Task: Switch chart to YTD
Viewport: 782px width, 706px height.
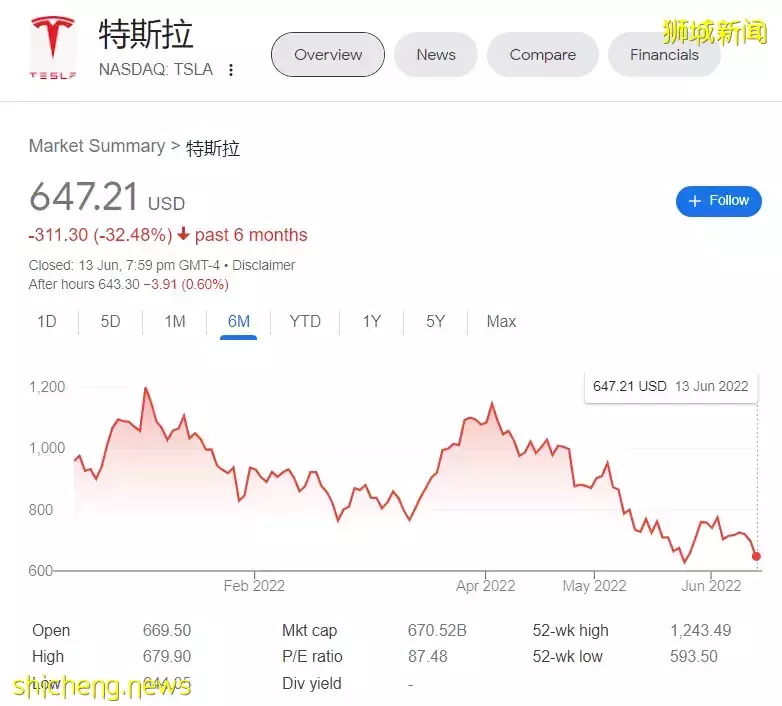Action: pyautogui.click(x=305, y=321)
